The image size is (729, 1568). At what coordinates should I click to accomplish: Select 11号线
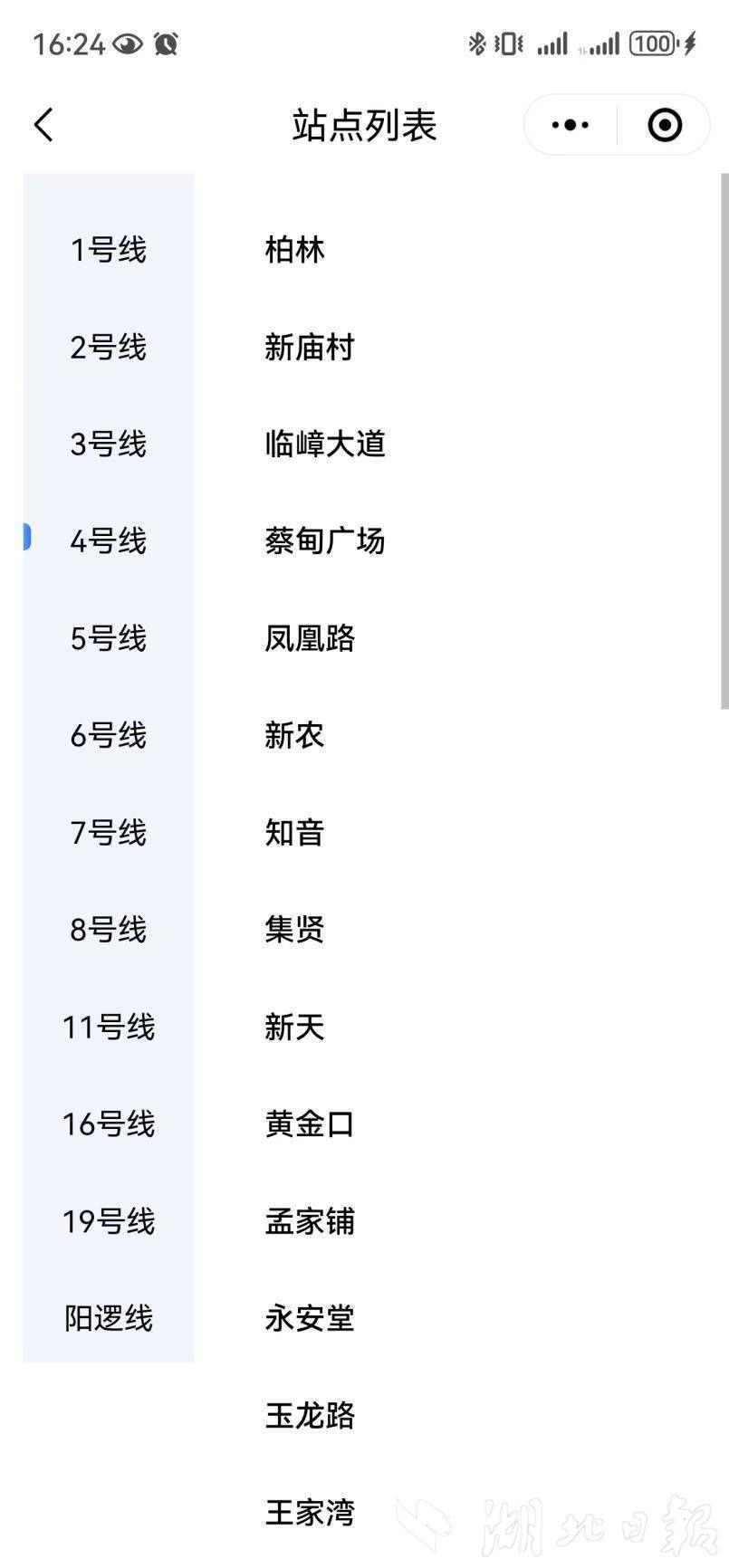109,1027
